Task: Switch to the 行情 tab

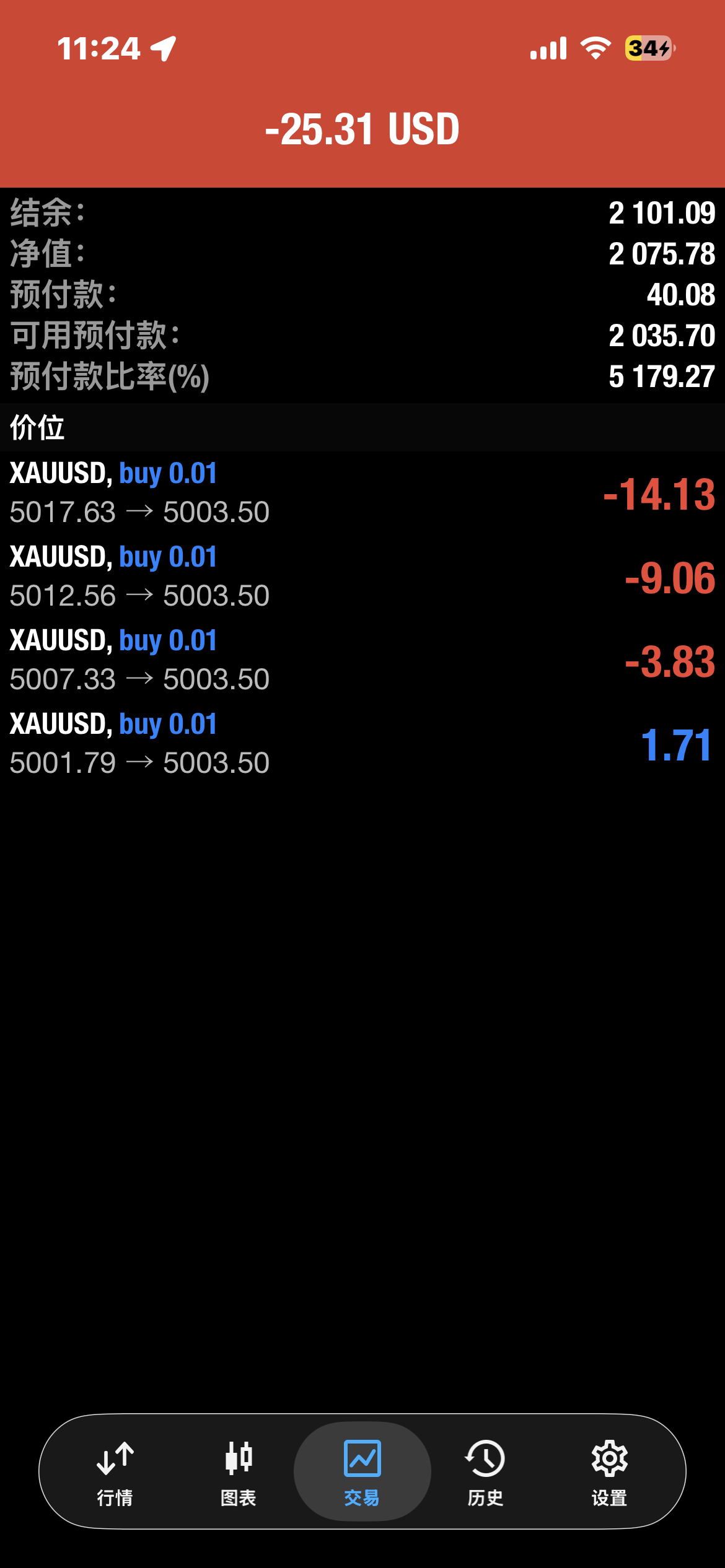Action: [x=115, y=1472]
